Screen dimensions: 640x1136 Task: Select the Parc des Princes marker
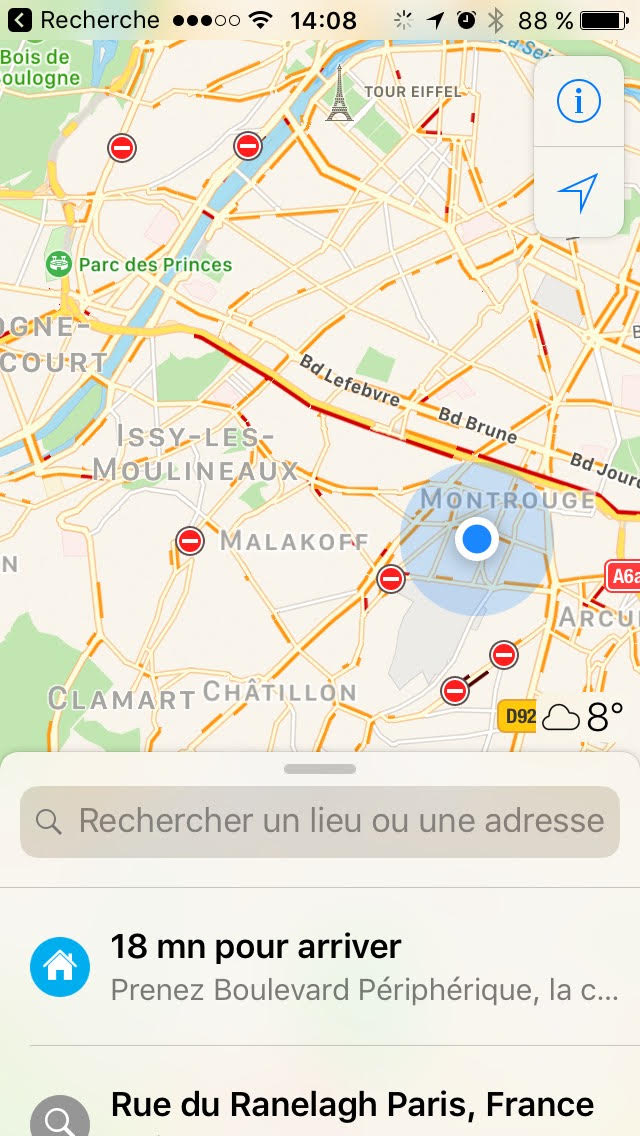[59, 265]
